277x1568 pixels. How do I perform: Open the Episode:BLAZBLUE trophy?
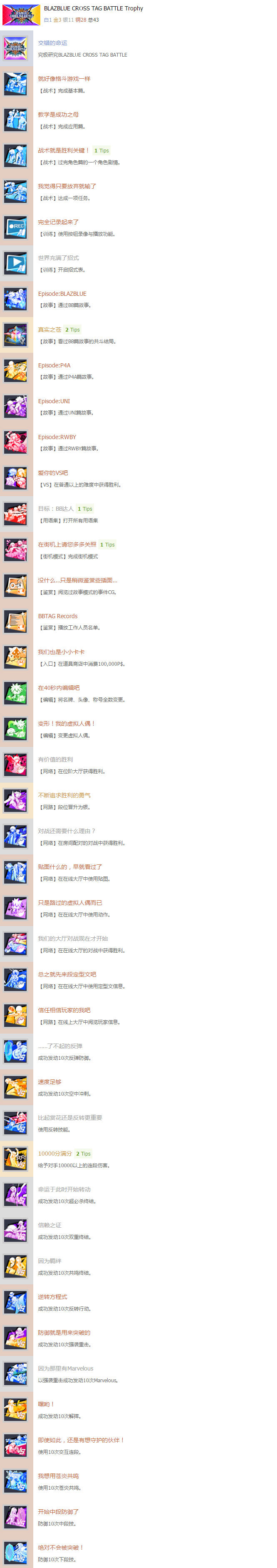(x=62, y=293)
